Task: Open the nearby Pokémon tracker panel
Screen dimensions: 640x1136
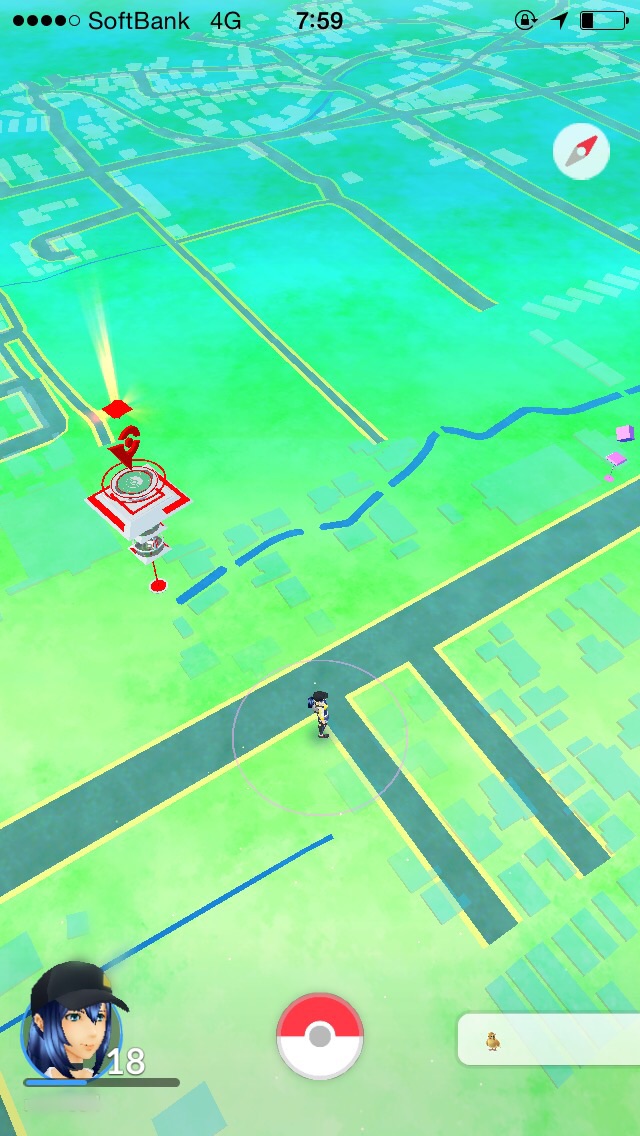Action: (549, 1040)
